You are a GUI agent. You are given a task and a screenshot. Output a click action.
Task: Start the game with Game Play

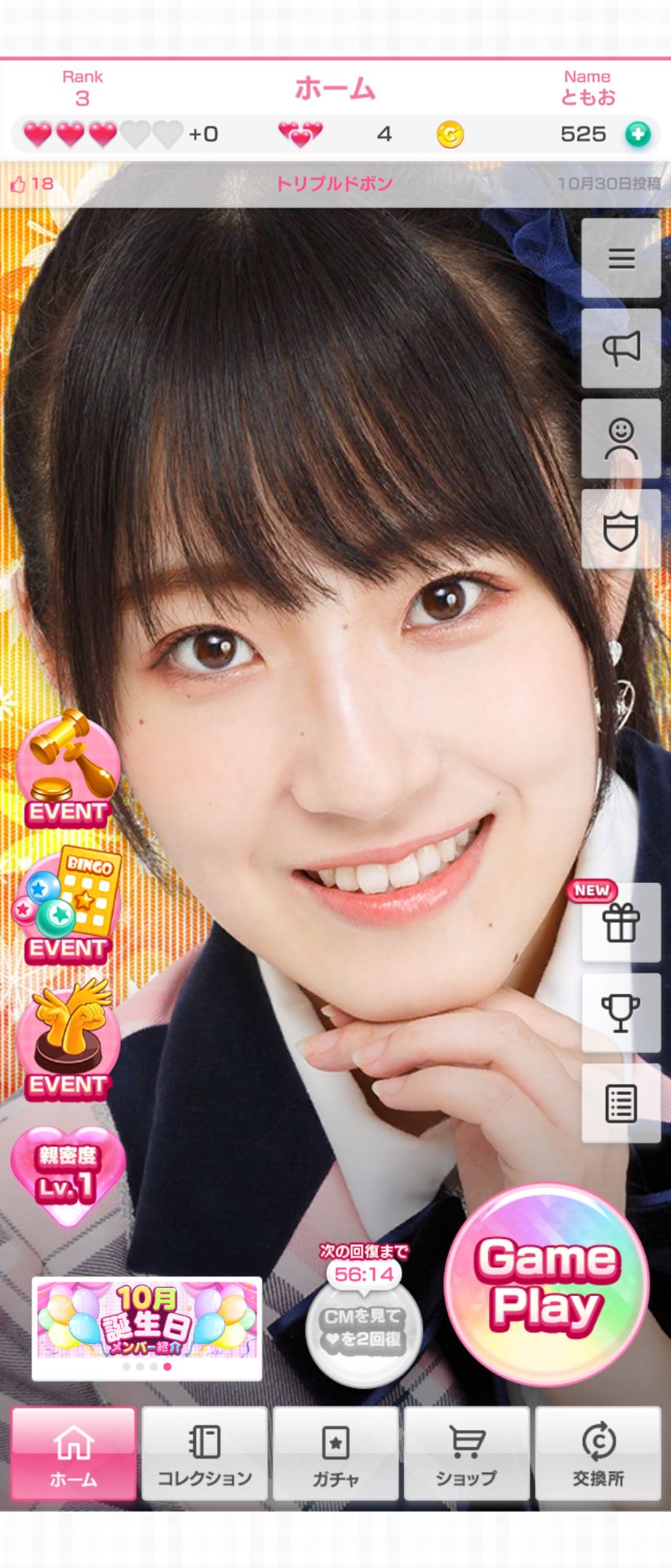point(546,1284)
